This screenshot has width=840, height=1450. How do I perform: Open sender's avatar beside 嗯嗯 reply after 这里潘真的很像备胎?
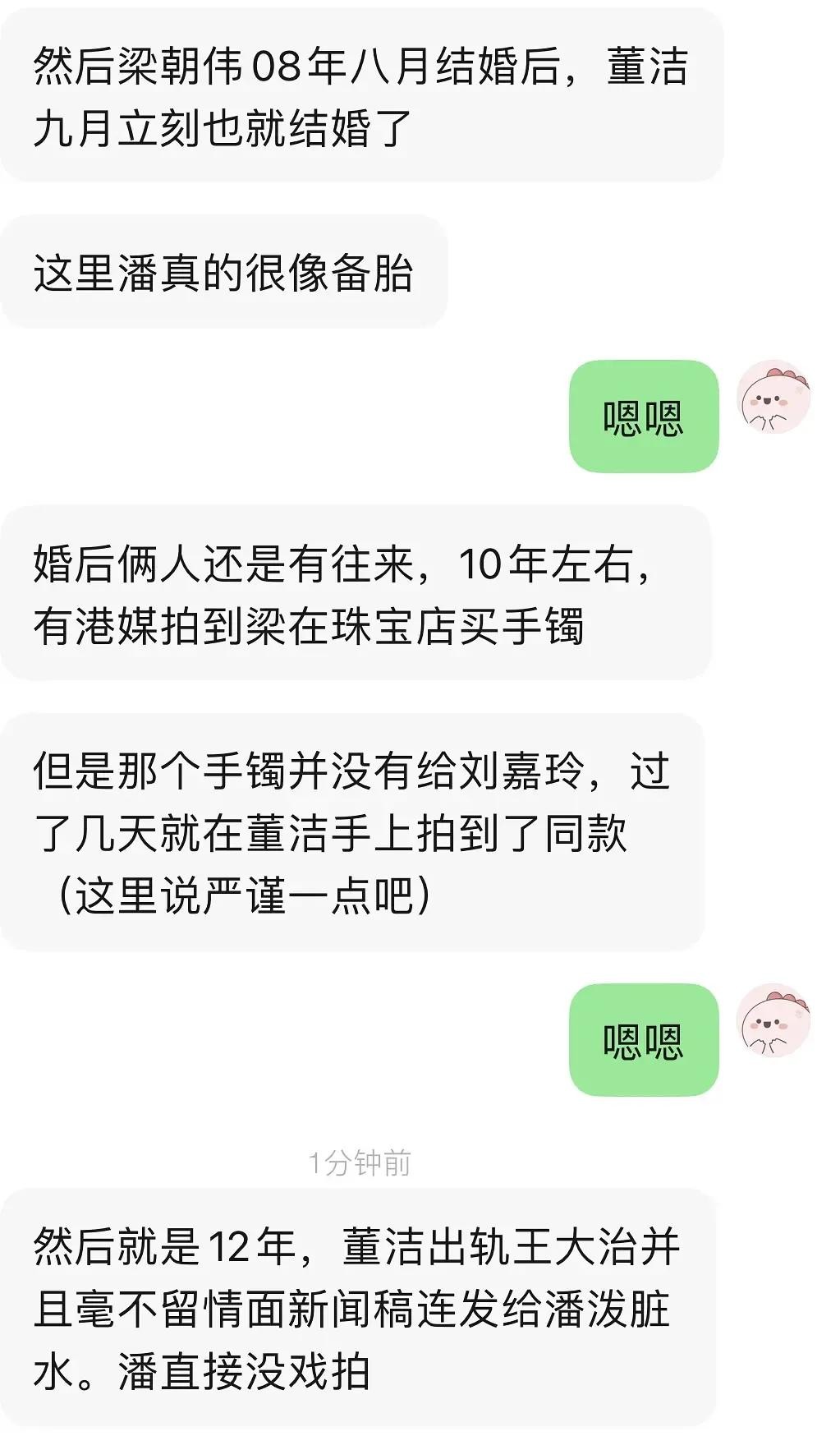coord(773,398)
